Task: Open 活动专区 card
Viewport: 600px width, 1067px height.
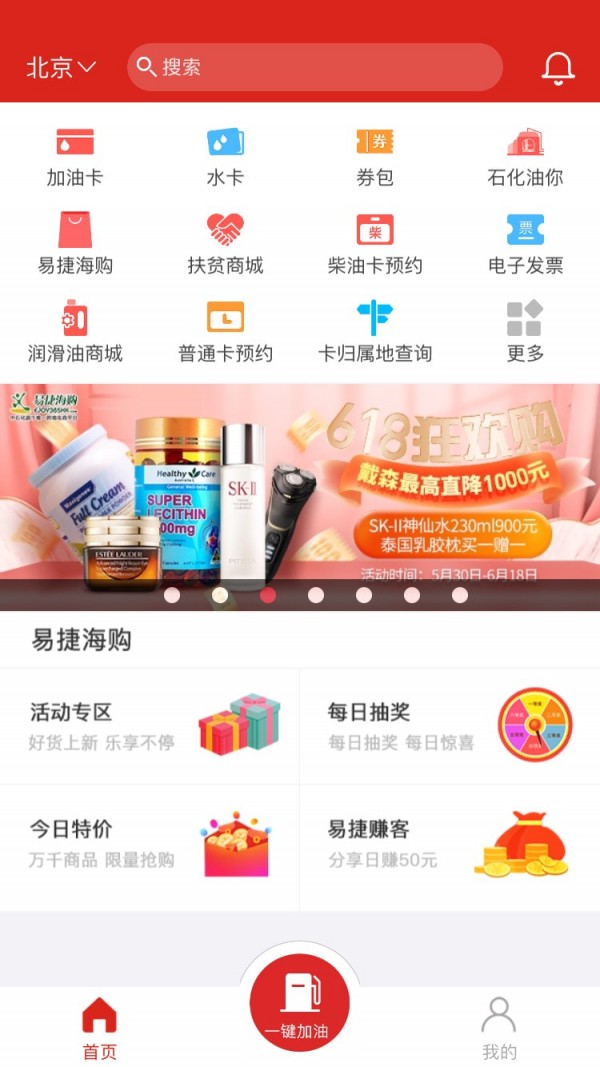Action: 150,726
